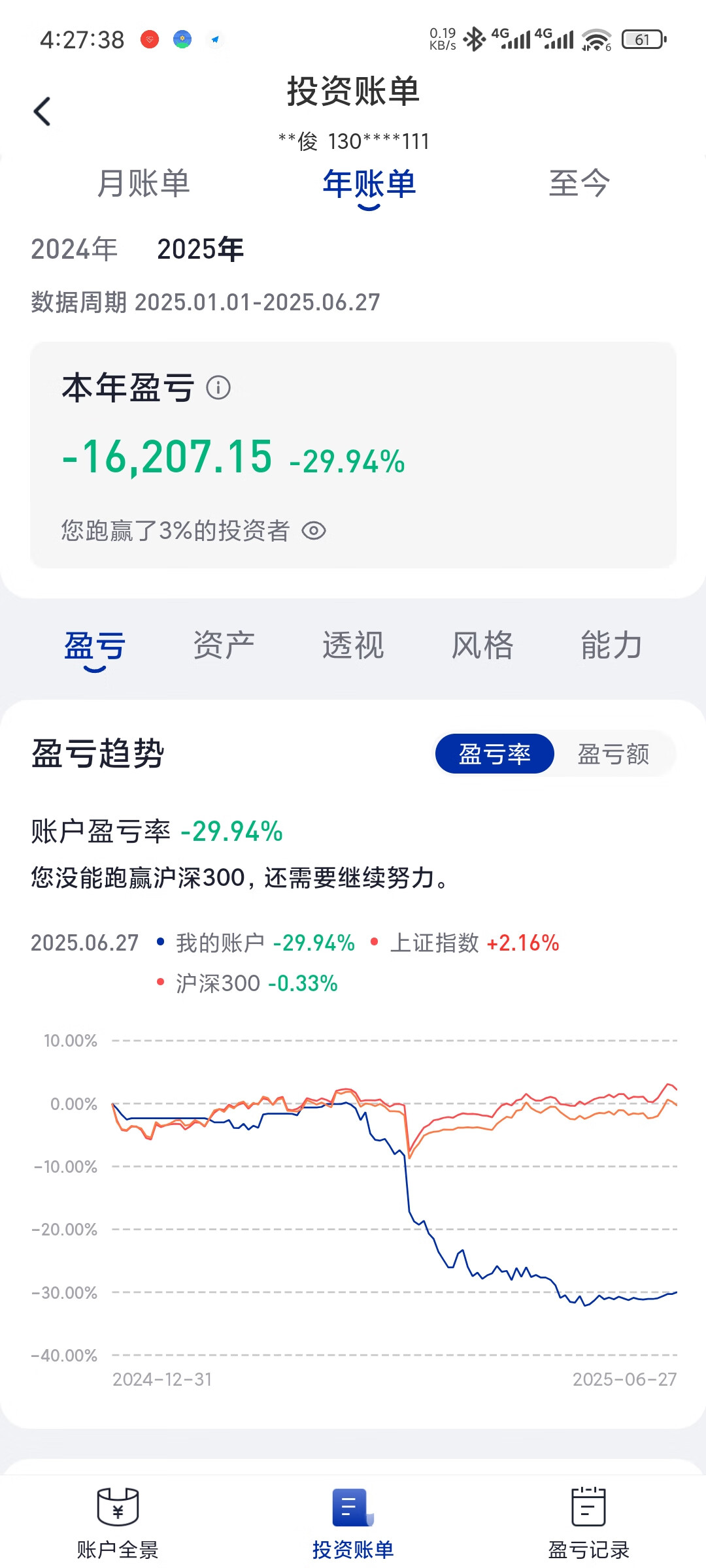Open the 透视 section
Screen dimensions: 706x1568
(353, 645)
